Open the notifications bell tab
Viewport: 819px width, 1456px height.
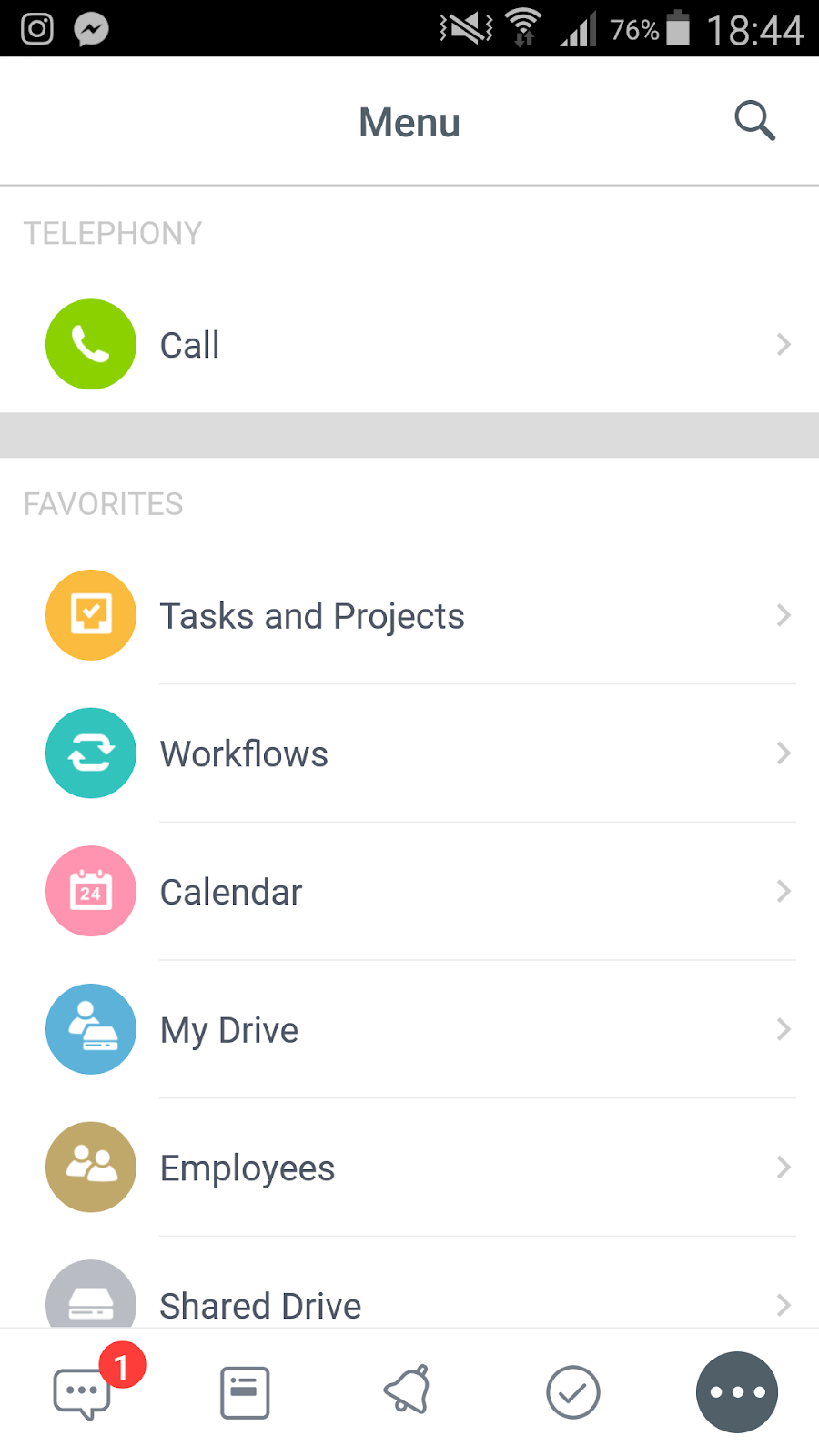click(x=408, y=1390)
